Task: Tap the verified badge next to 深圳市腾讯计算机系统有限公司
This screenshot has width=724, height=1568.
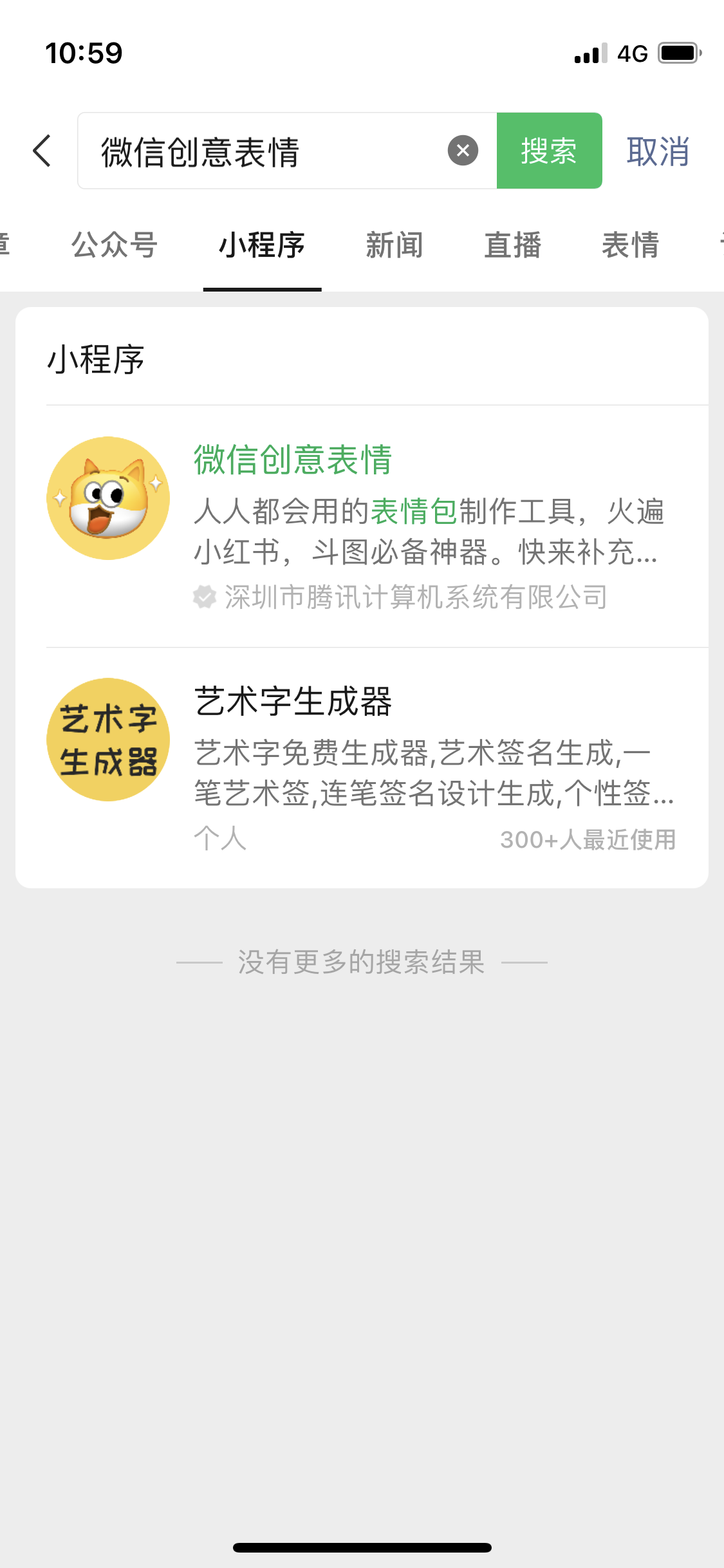Action: (203, 597)
